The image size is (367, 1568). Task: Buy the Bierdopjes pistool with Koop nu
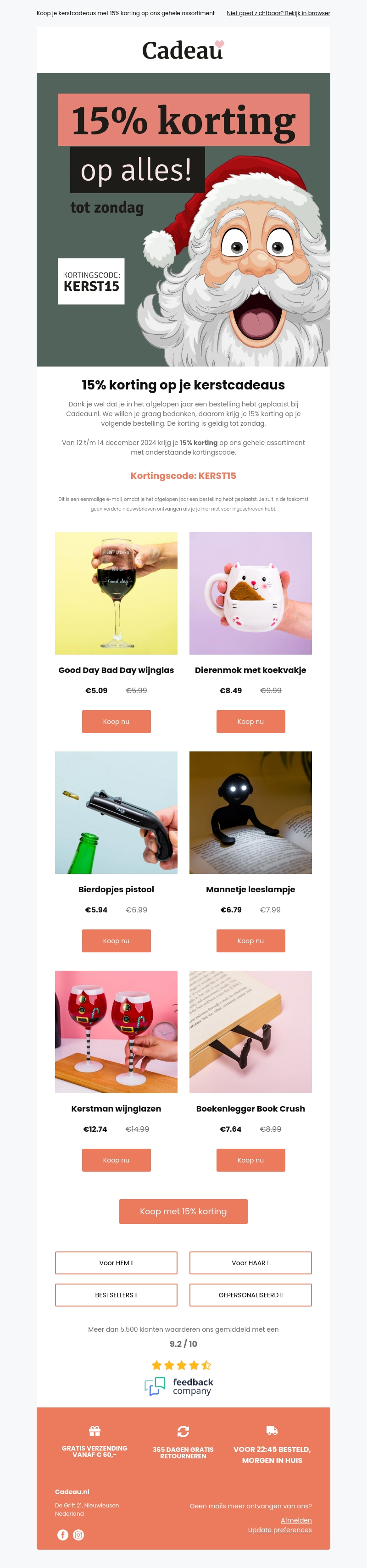(x=116, y=940)
